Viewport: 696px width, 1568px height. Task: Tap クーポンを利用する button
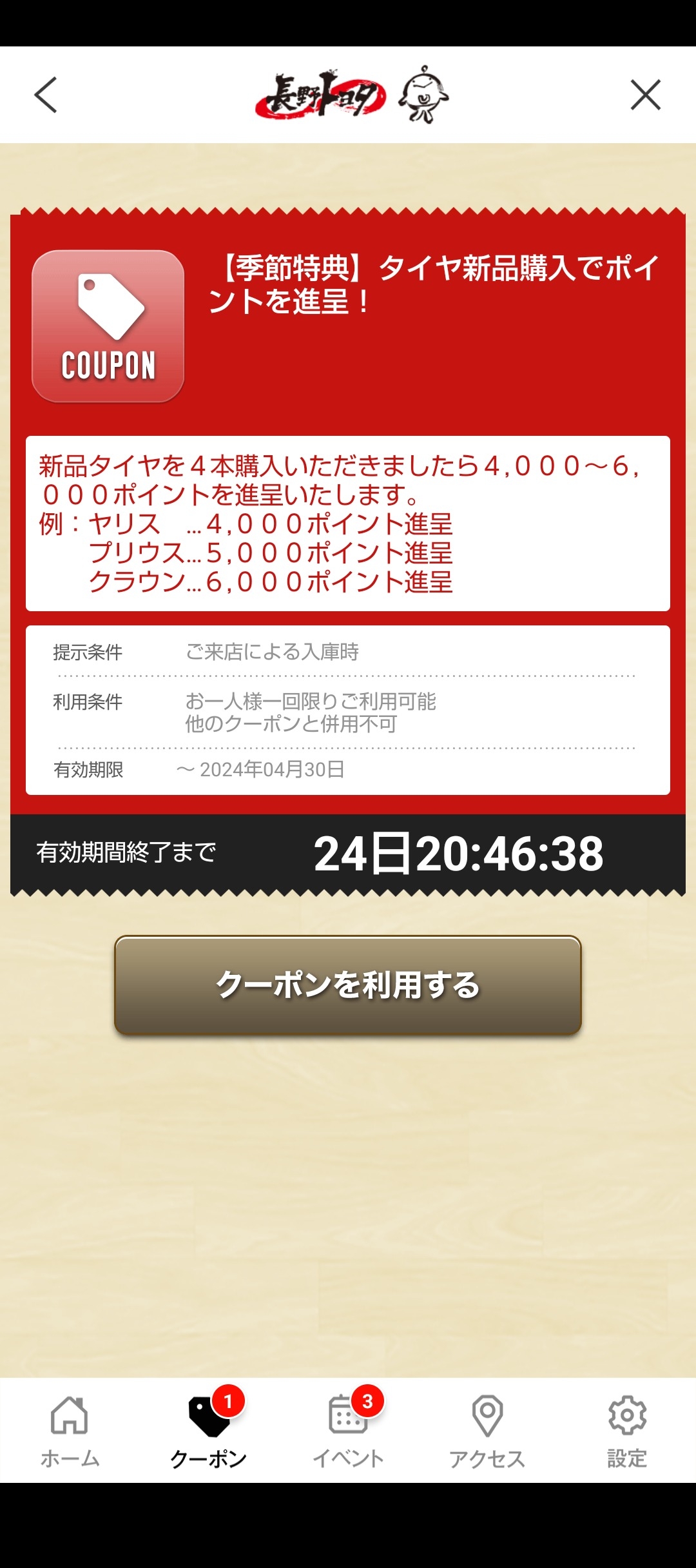coord(348,985)
